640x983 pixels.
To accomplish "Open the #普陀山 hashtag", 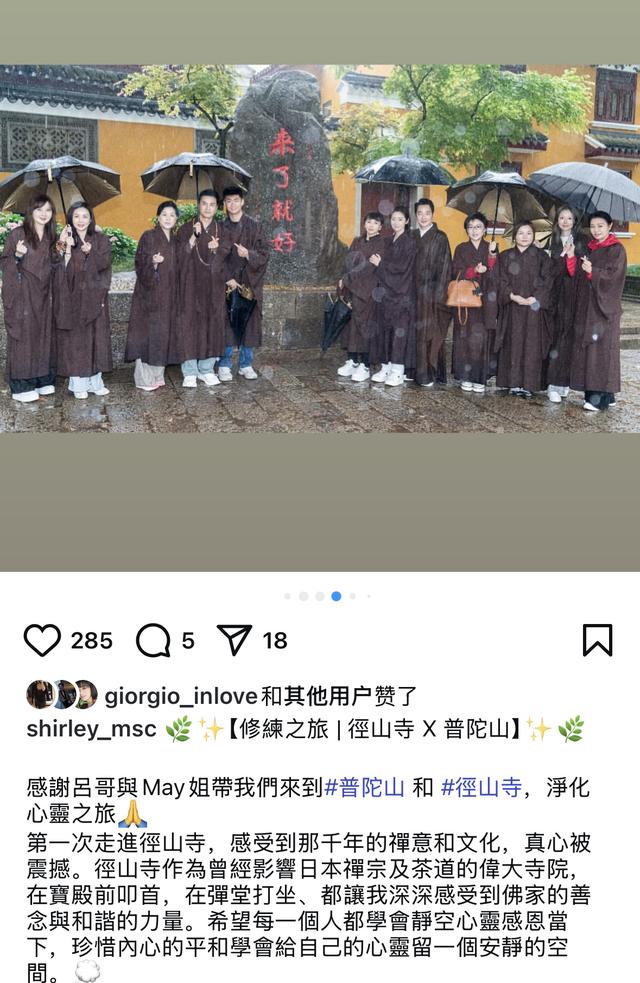I will click(364, 787).
